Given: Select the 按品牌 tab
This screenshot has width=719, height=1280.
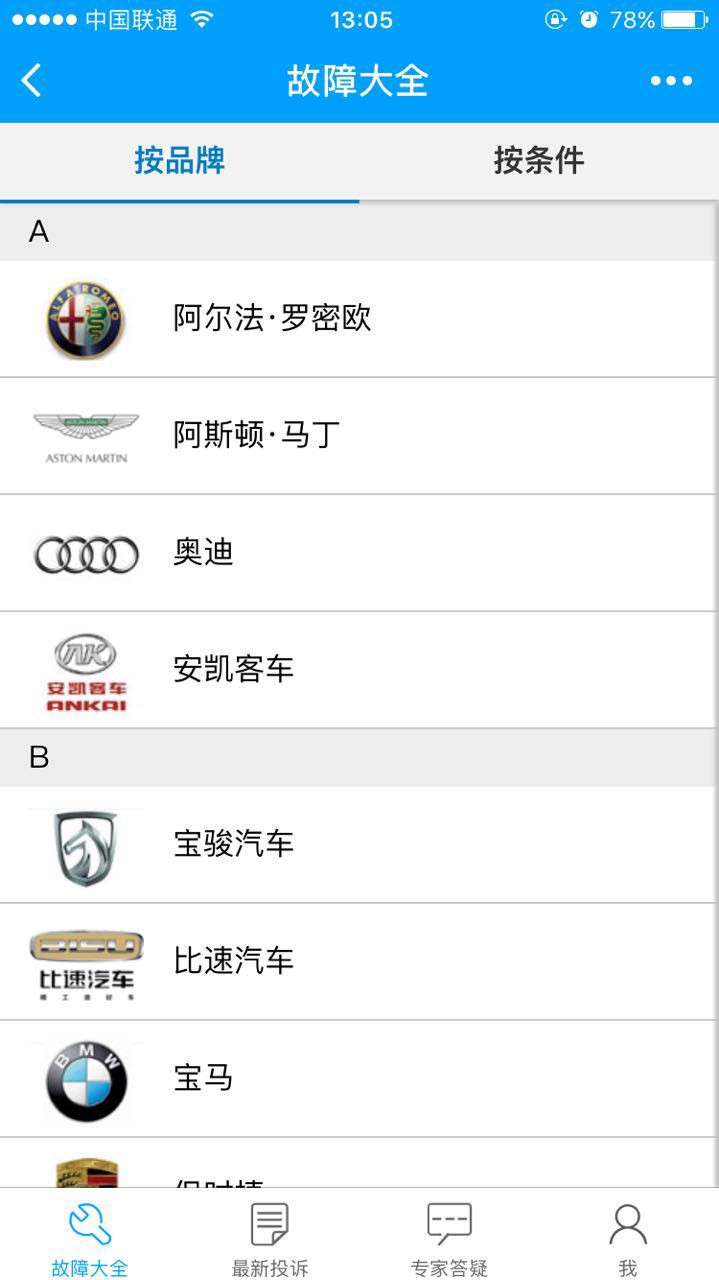Looking at the screenshot, I should coord(180,161).
